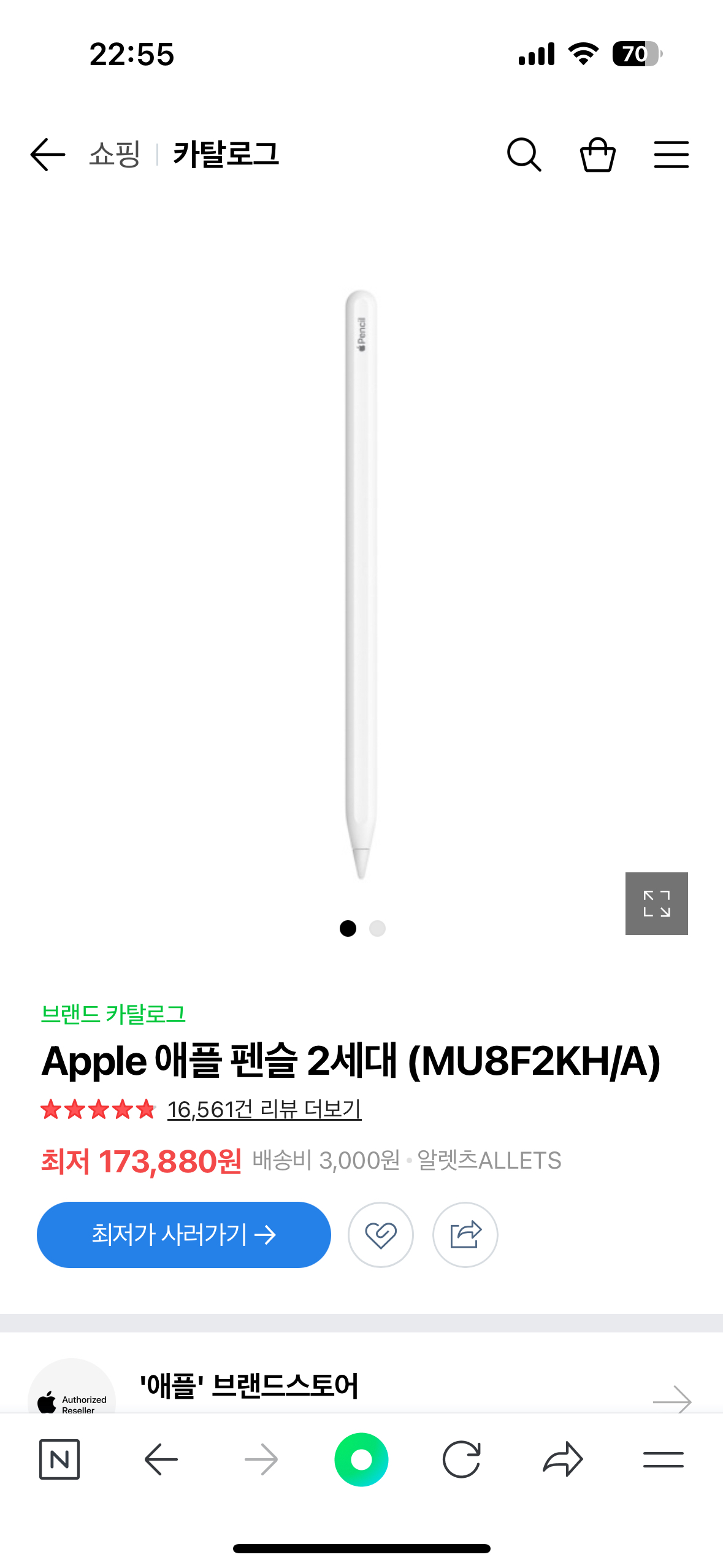The width and height of the screenshot is (723, 1568).
Task: Open the shopping bag cart
Action: [597, 154]
